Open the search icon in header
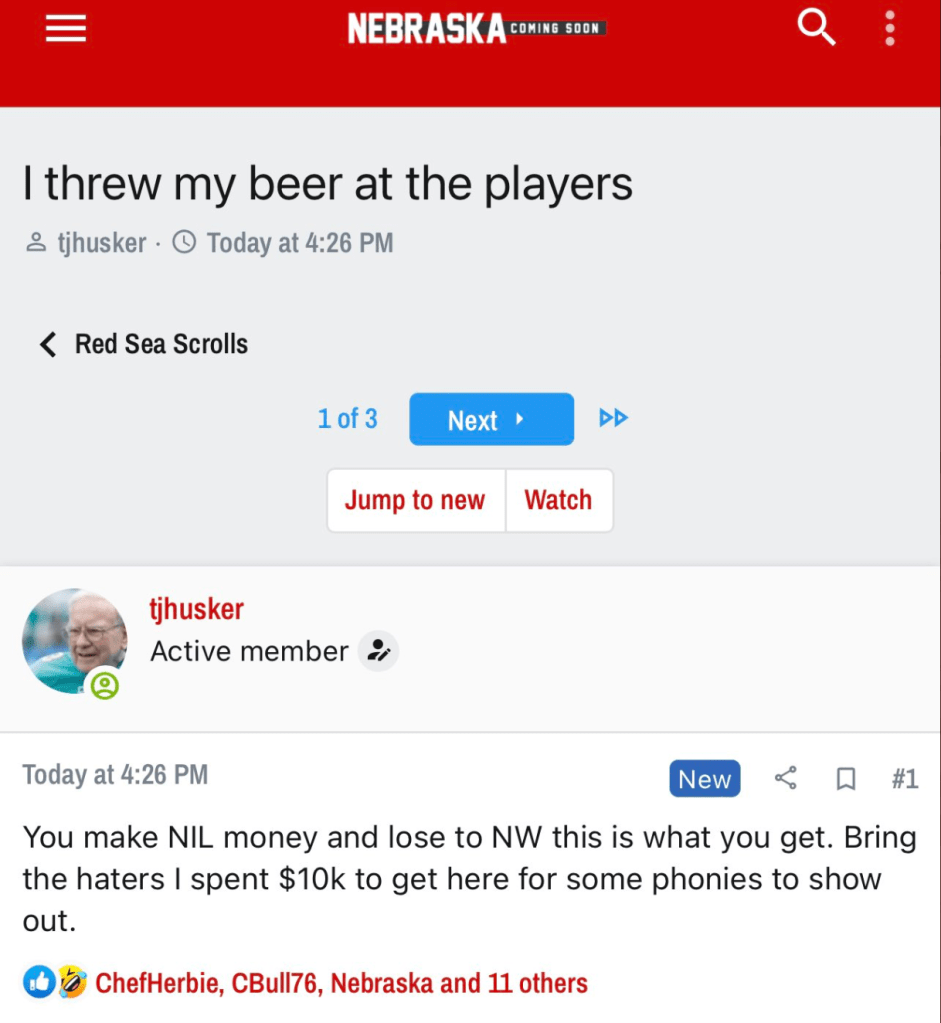 pos(816,29)
